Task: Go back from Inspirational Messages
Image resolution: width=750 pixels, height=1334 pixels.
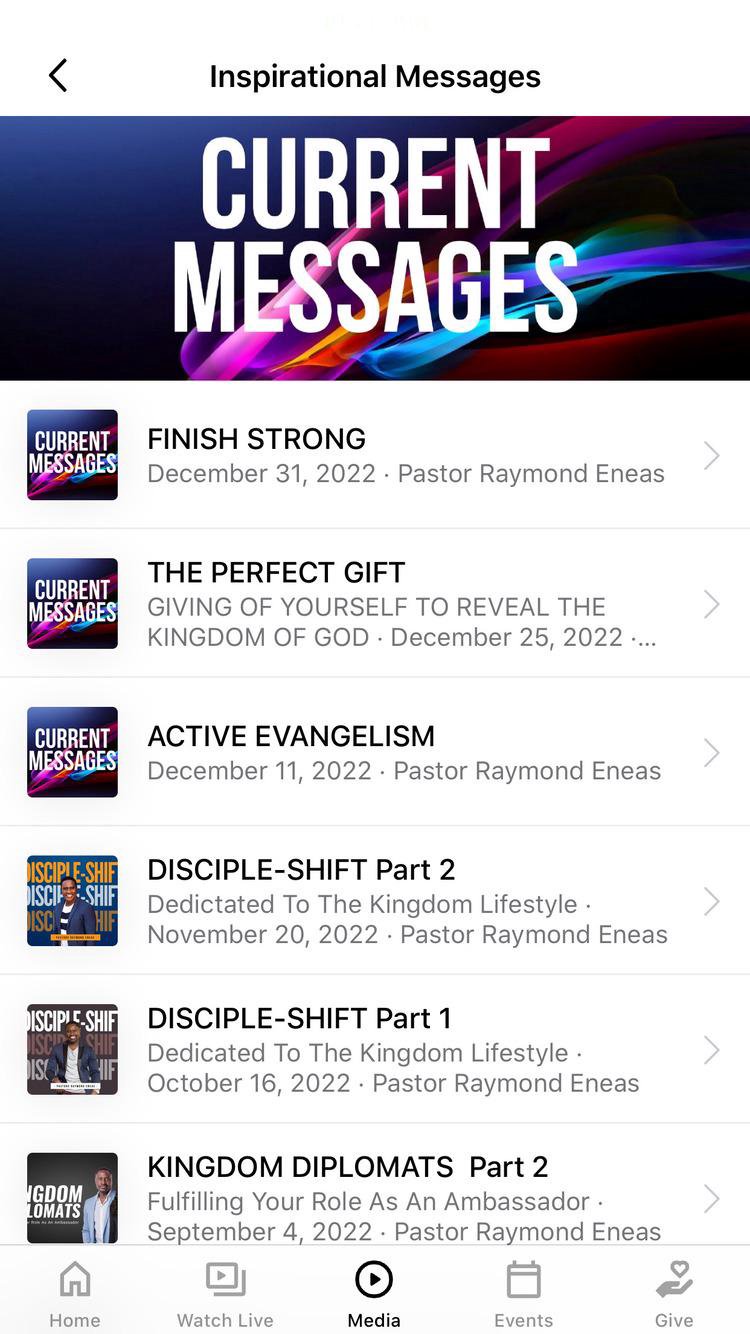Action: pyautogui.click(x=58, y=76)
